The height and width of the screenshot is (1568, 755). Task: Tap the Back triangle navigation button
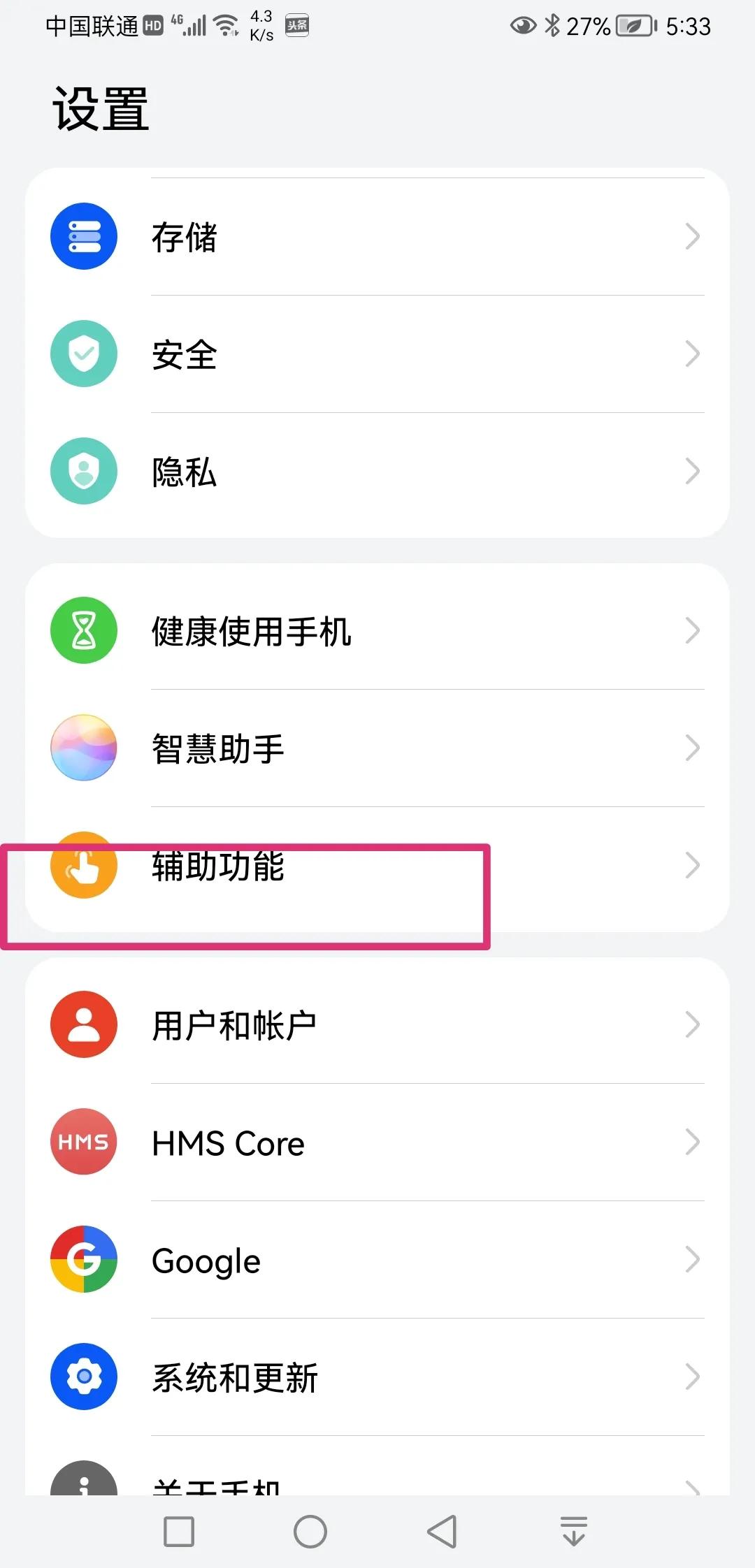pos(442,1532)
